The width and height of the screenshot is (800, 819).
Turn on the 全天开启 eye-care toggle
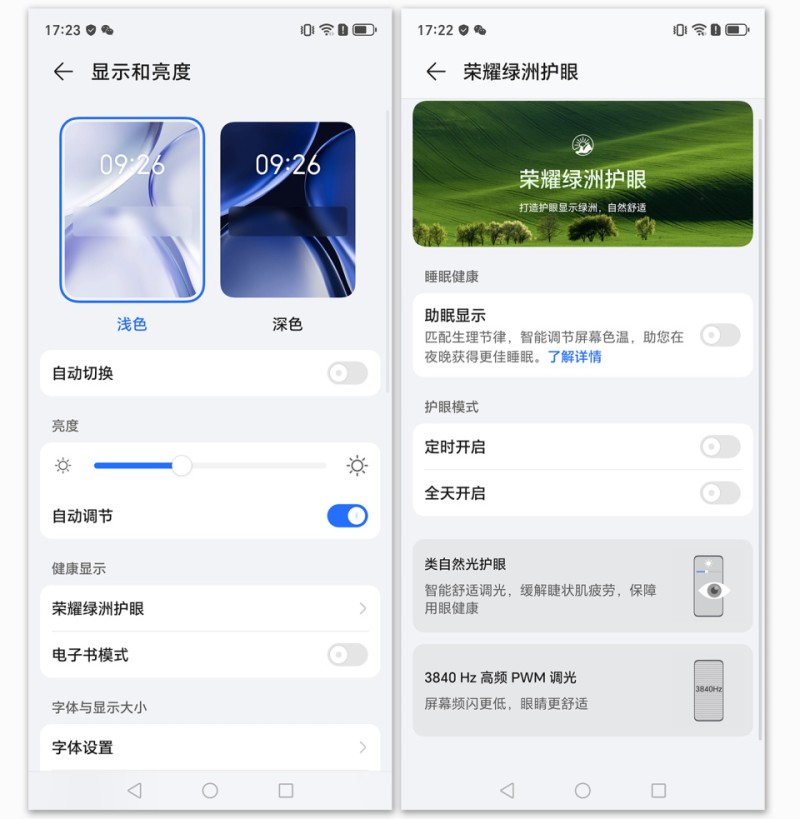point(721,492)
